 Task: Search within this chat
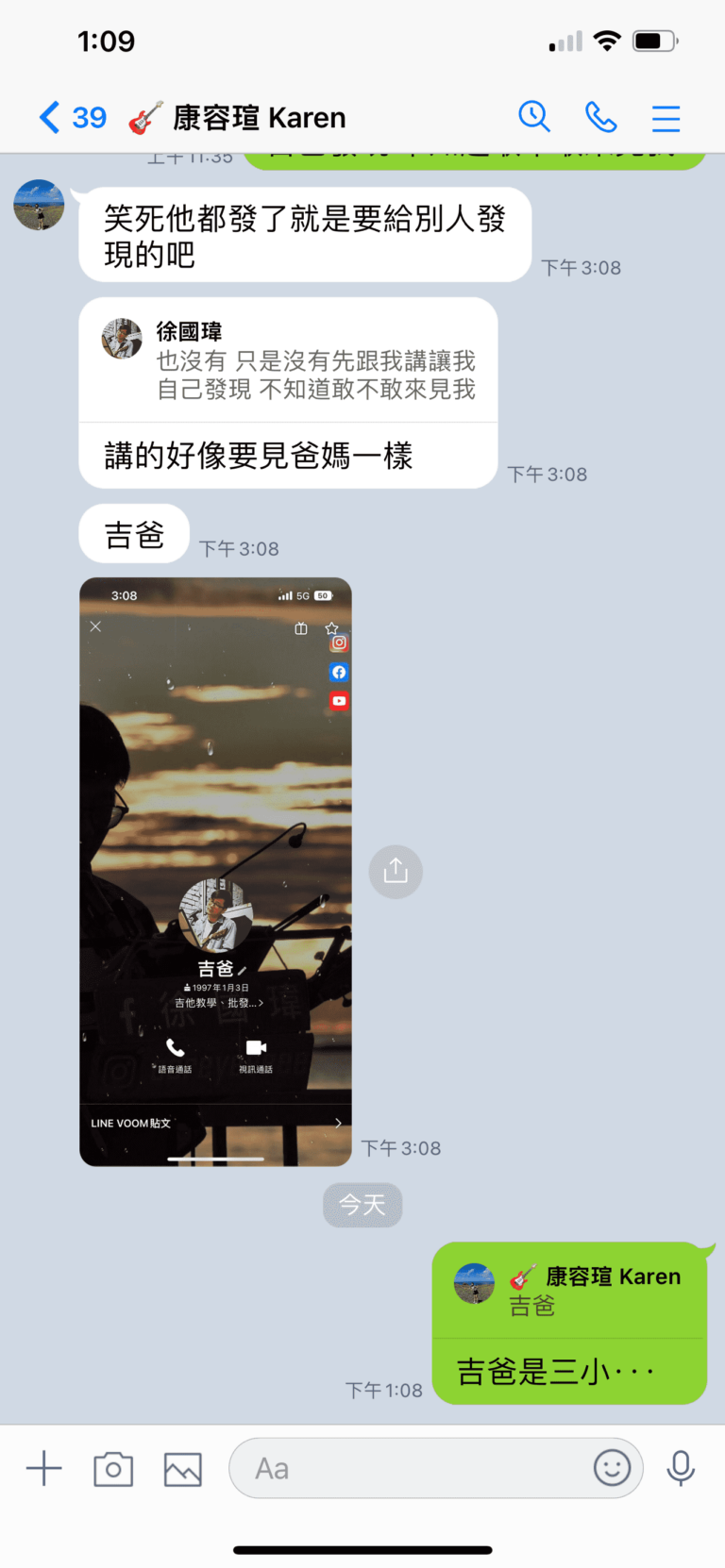tap(534, 117)
